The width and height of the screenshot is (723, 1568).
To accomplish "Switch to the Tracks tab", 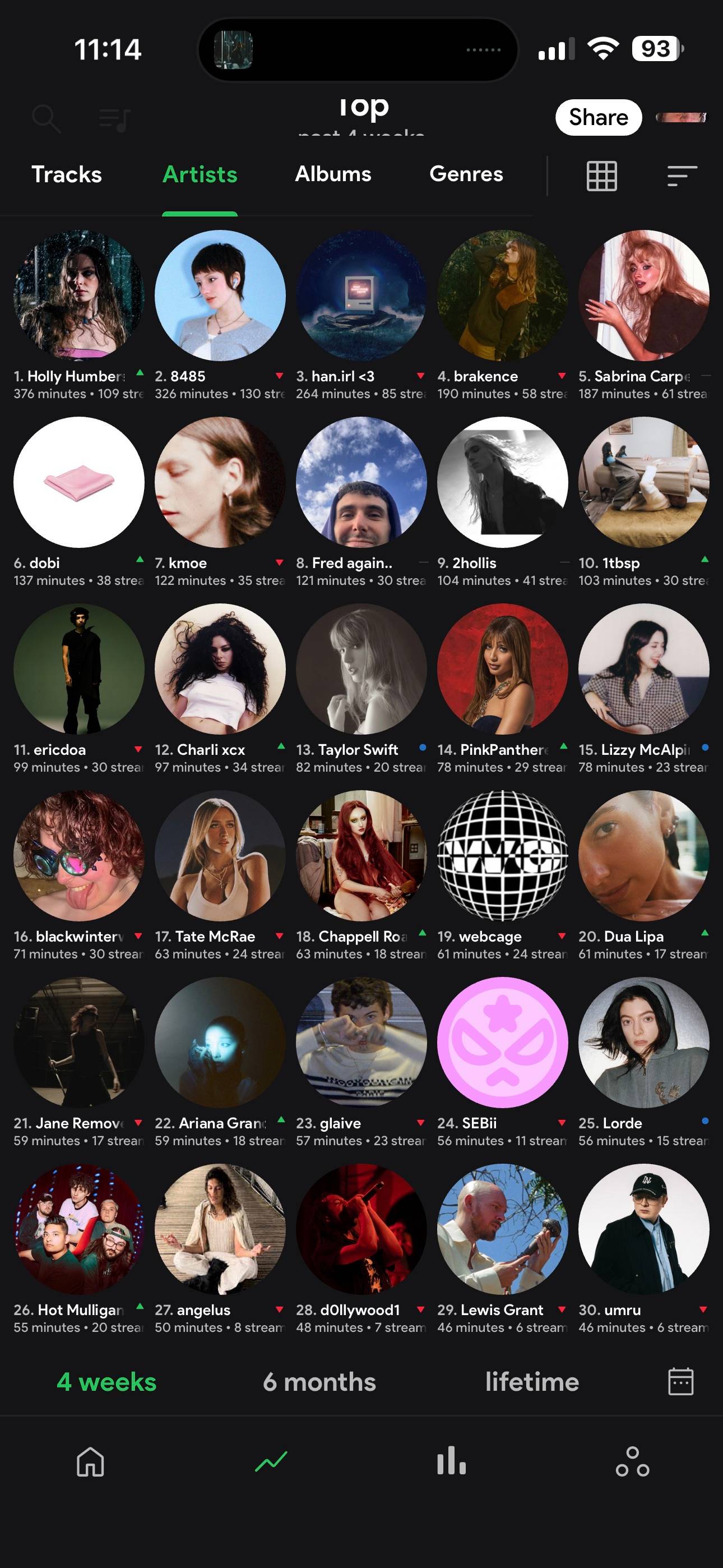I will (66, 175).
